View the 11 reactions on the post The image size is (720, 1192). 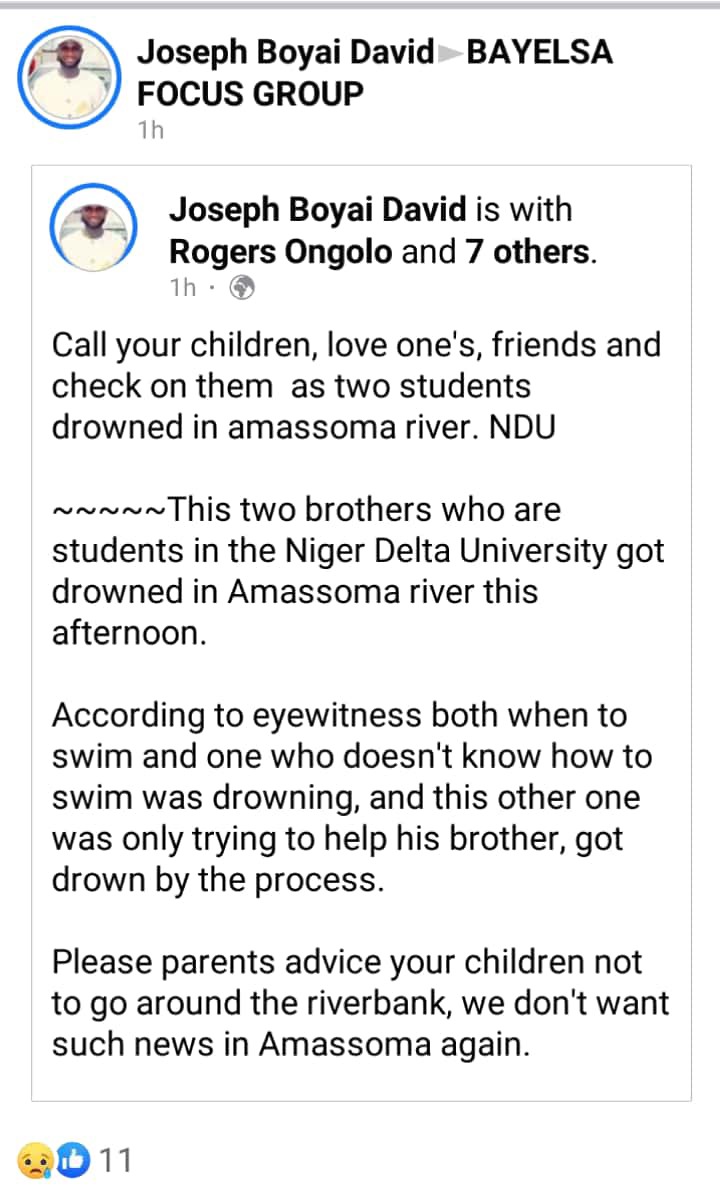click(75, 1159)
